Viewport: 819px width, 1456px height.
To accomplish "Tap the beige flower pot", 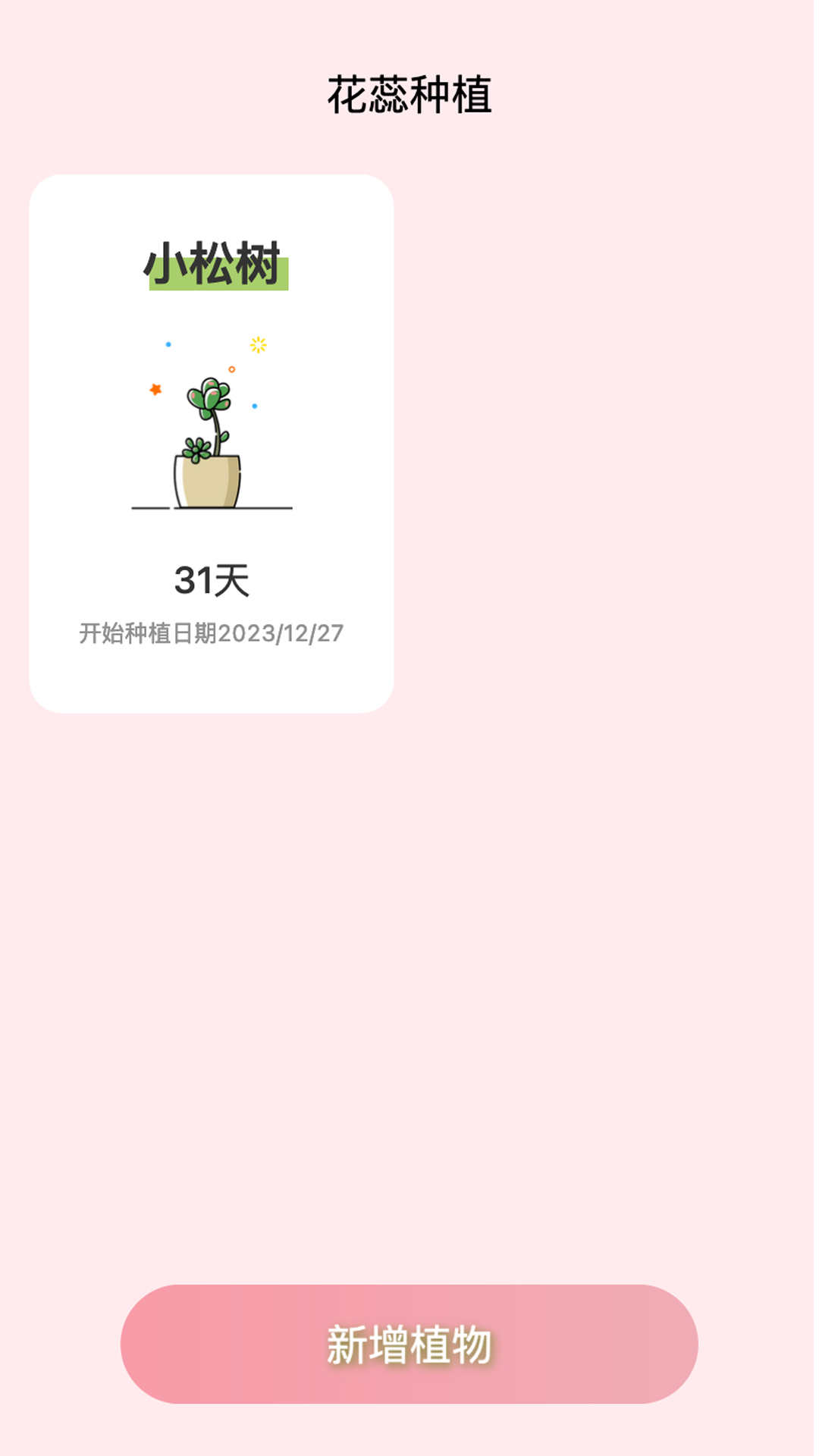I will (x=209, y=482).
